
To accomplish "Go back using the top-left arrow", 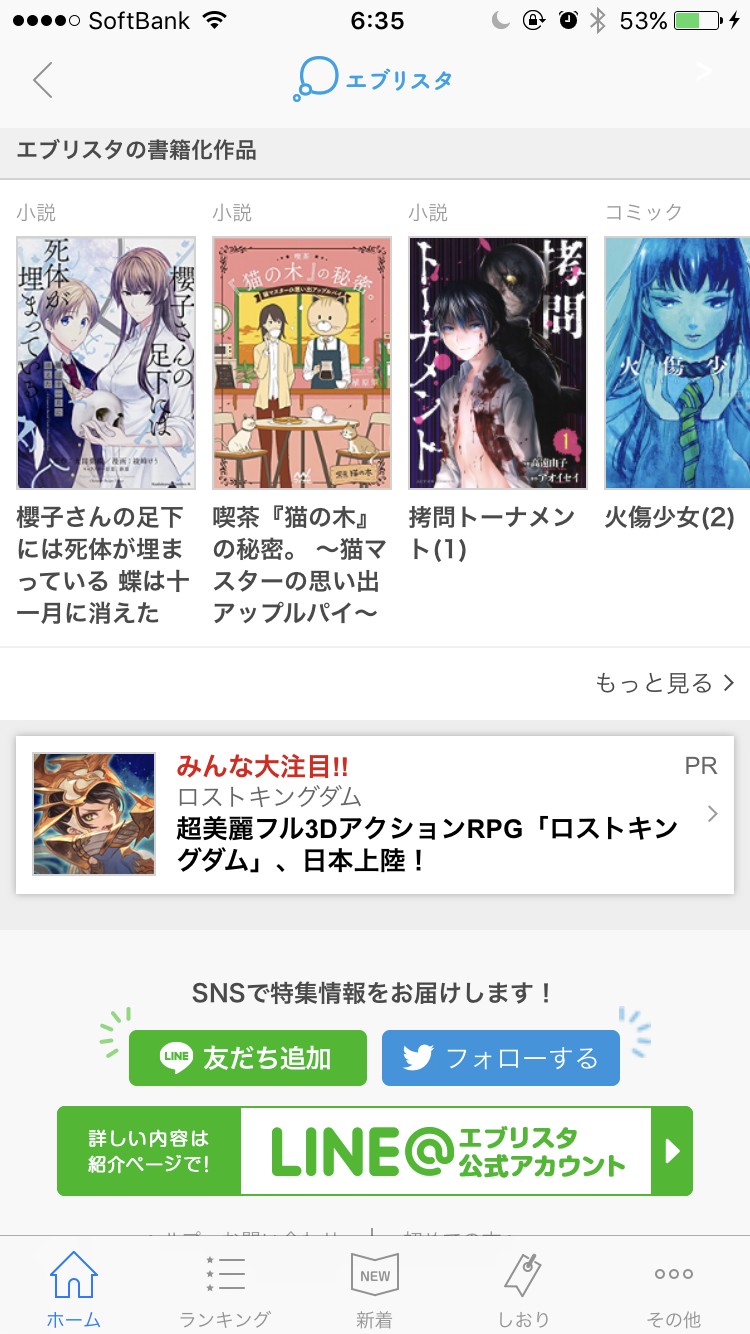I will click(x=42, y=79).
